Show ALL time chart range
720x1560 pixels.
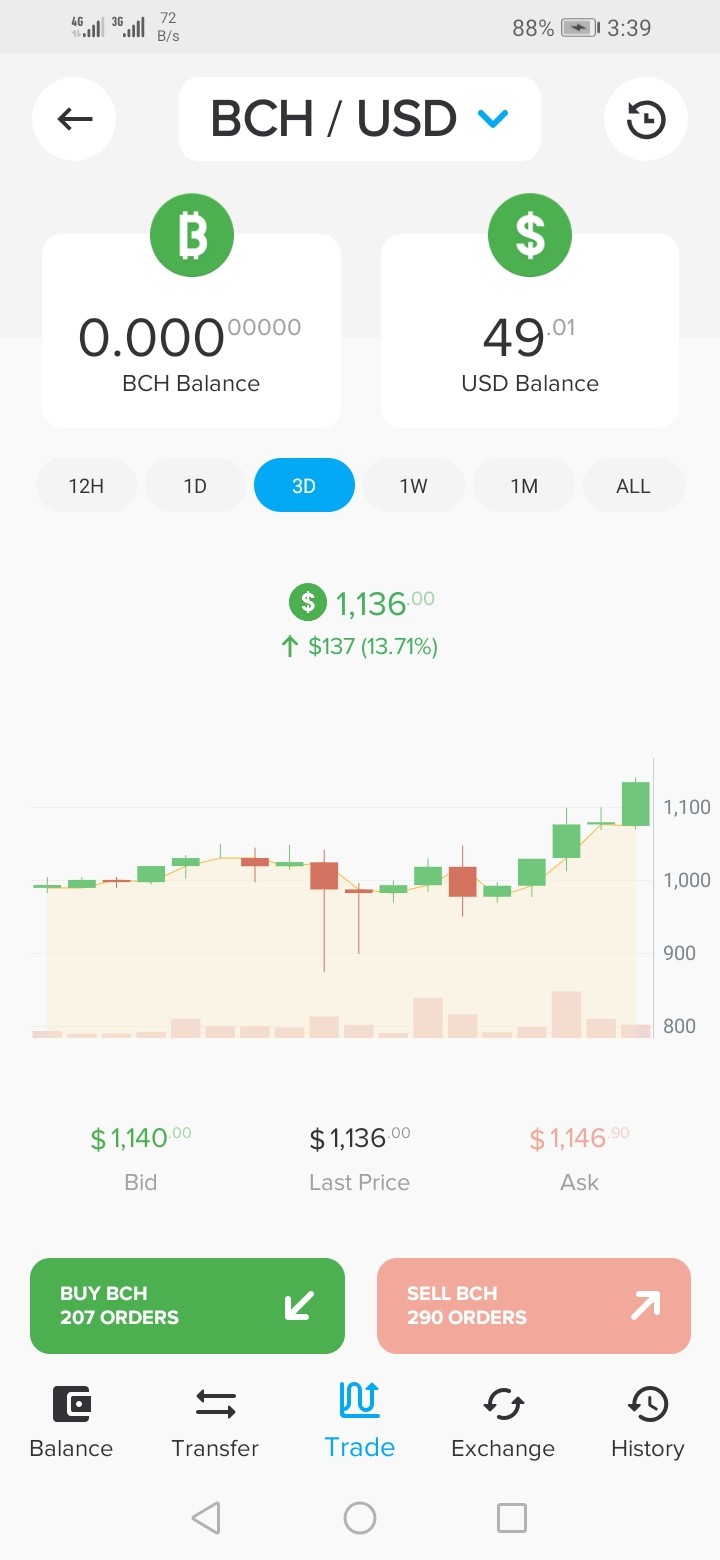click(x=633, y=486)
